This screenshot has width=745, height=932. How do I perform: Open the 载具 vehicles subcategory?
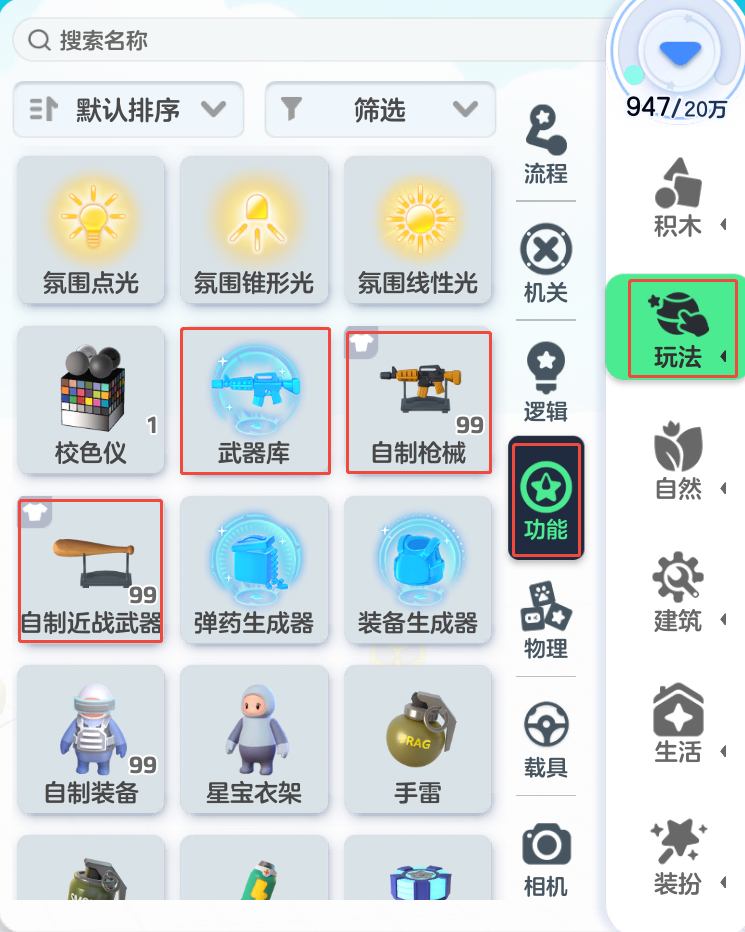pyautogui.click(x=546, y=740)
